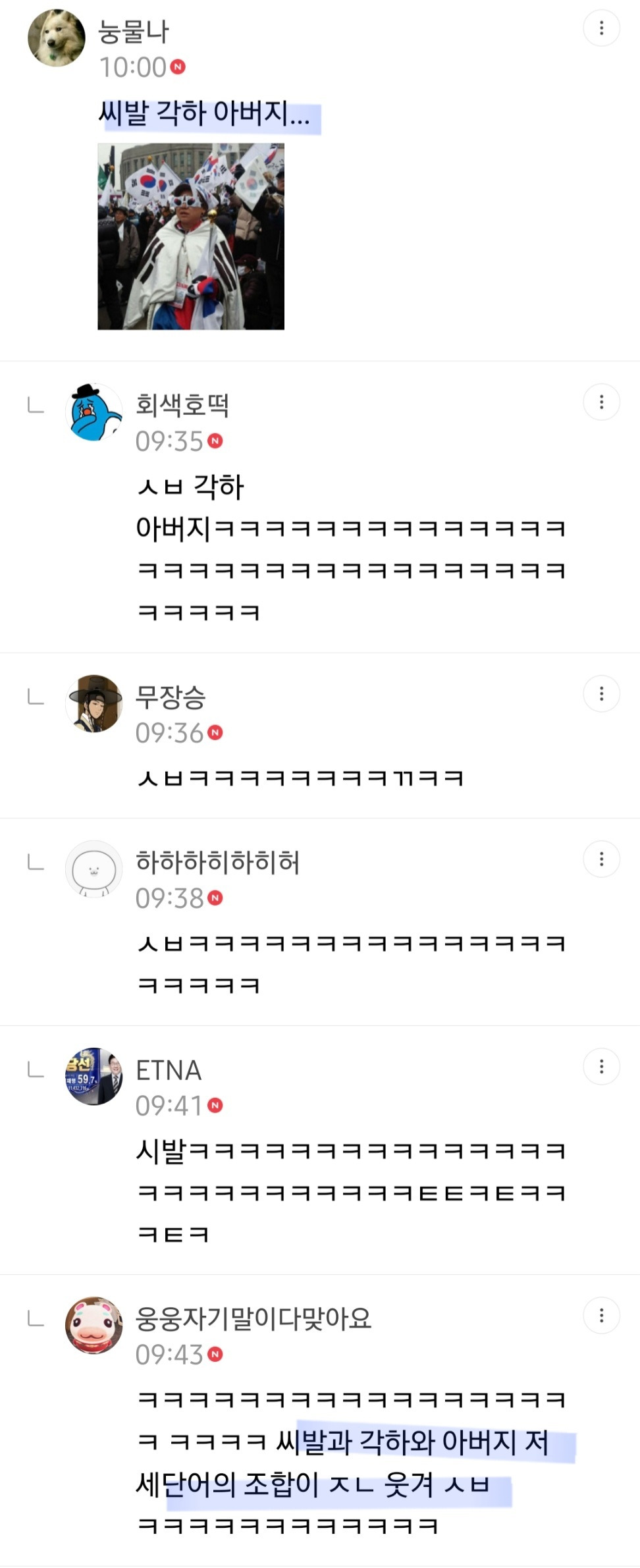Open 무장승's profile avatar
The image size is (640, 1568).
tap(94, 703)
